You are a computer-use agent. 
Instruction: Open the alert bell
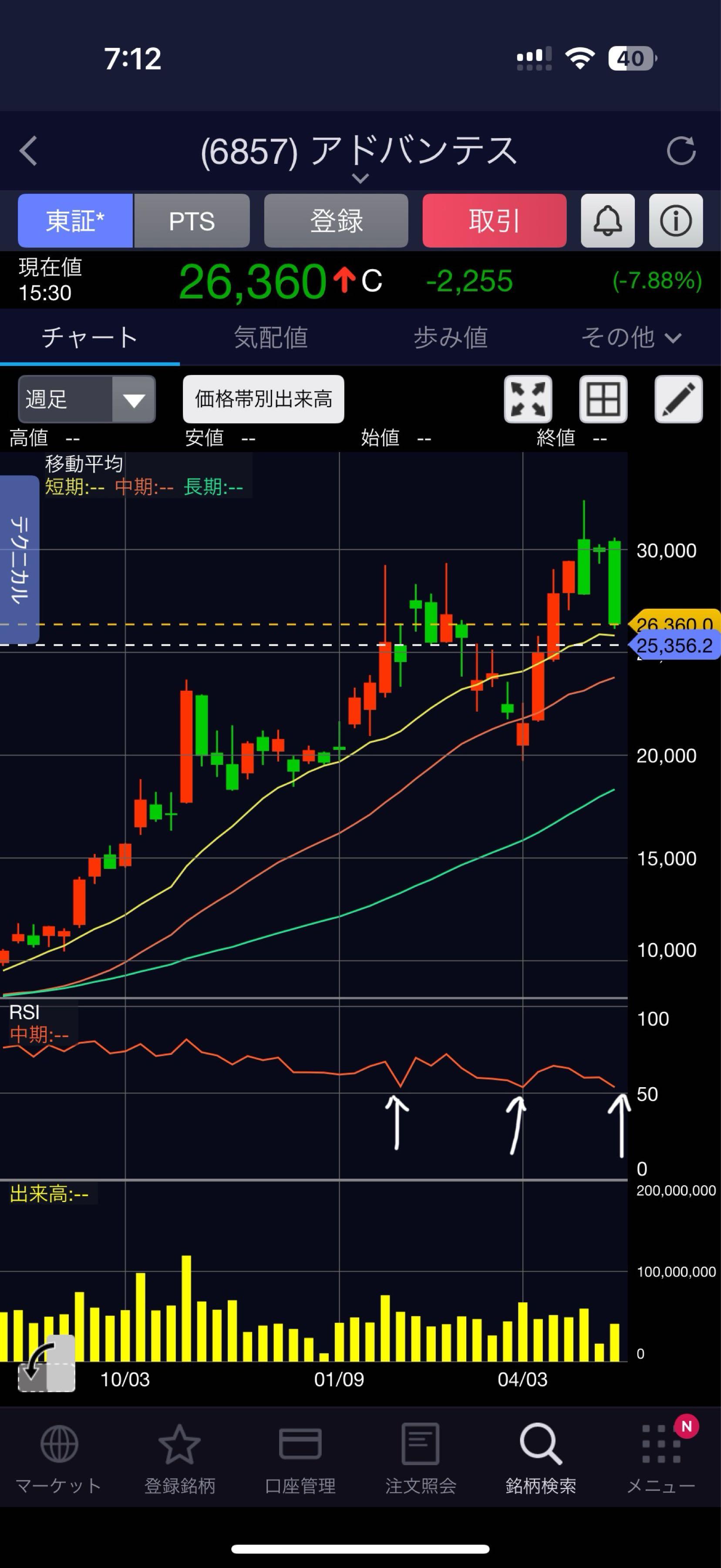(x=608, y=220)
